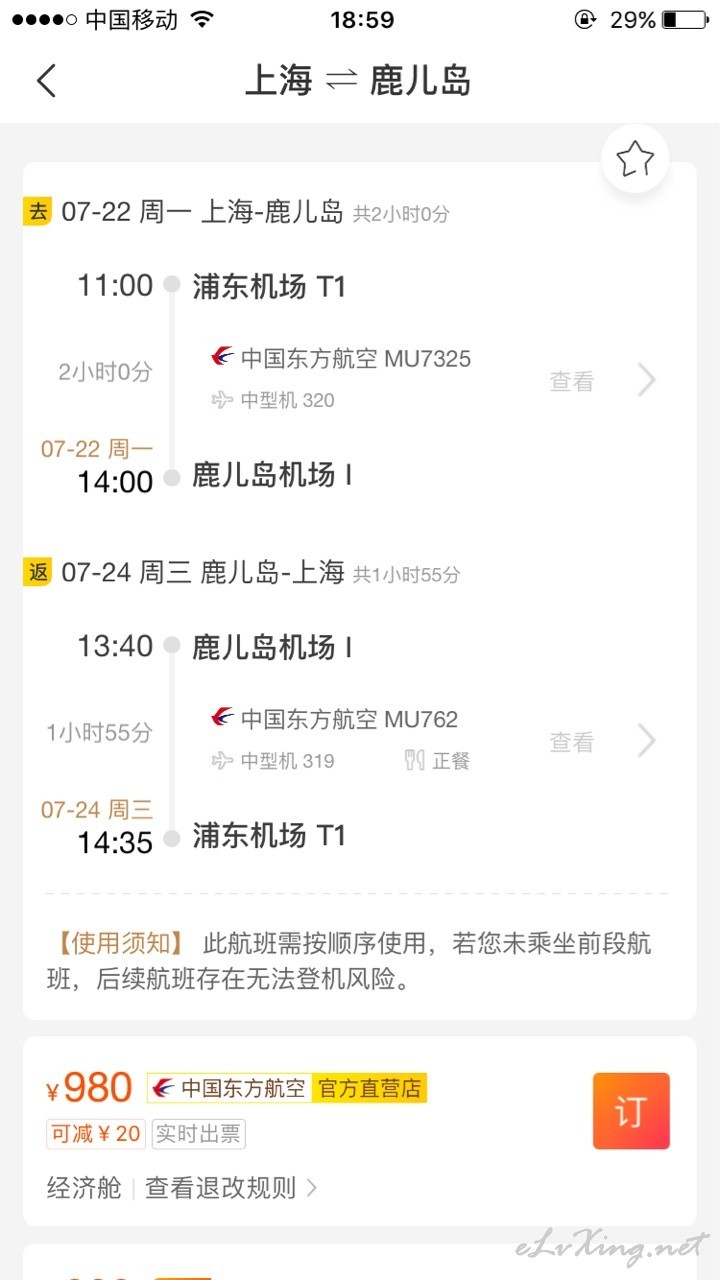The height and width of the screenshot is (1280, 720).
Task: View details of return flight MU762
Action: tap(600, 742)
